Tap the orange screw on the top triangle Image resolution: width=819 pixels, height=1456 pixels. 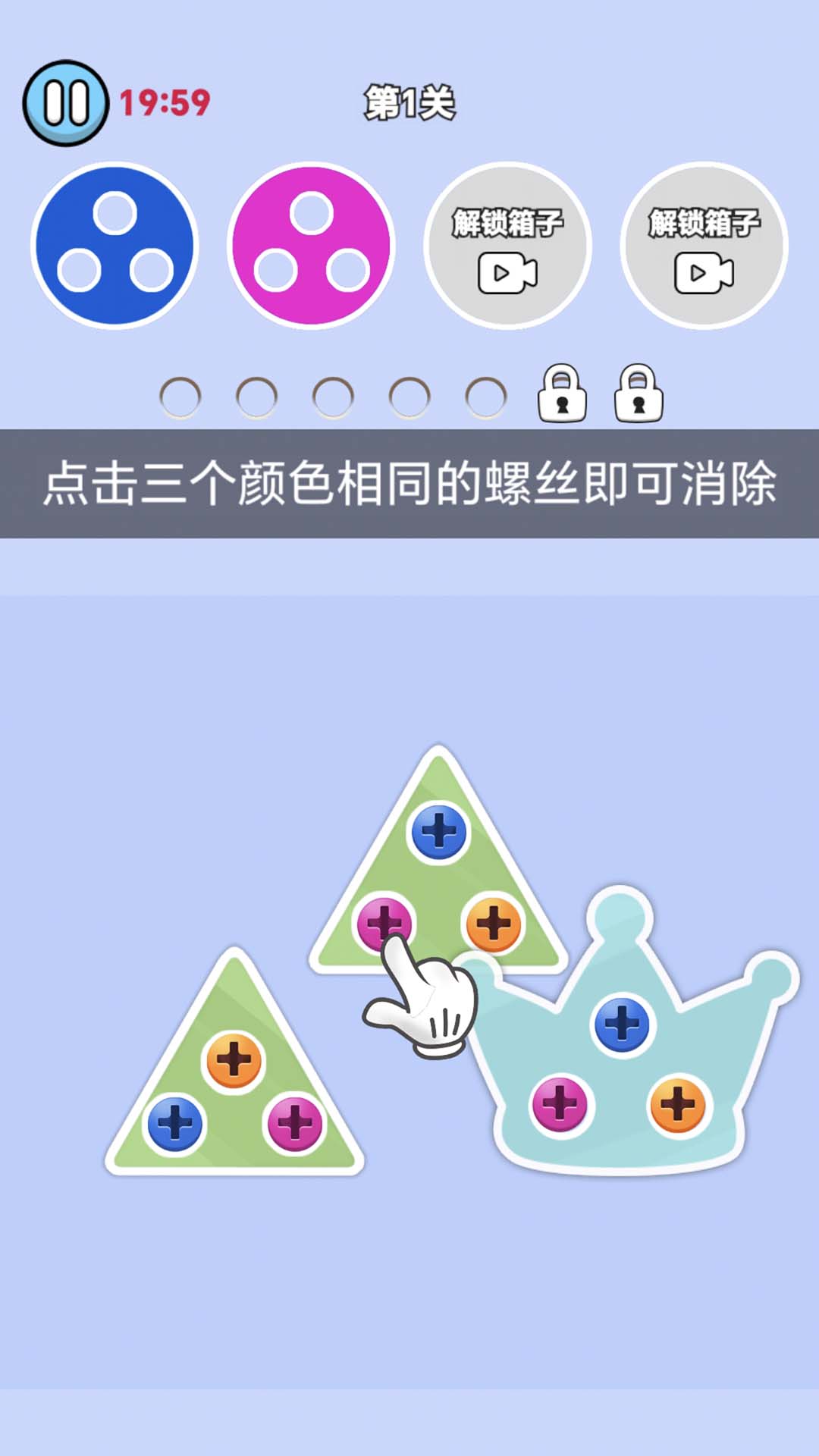pyautogui.click(x=493, y=924)
